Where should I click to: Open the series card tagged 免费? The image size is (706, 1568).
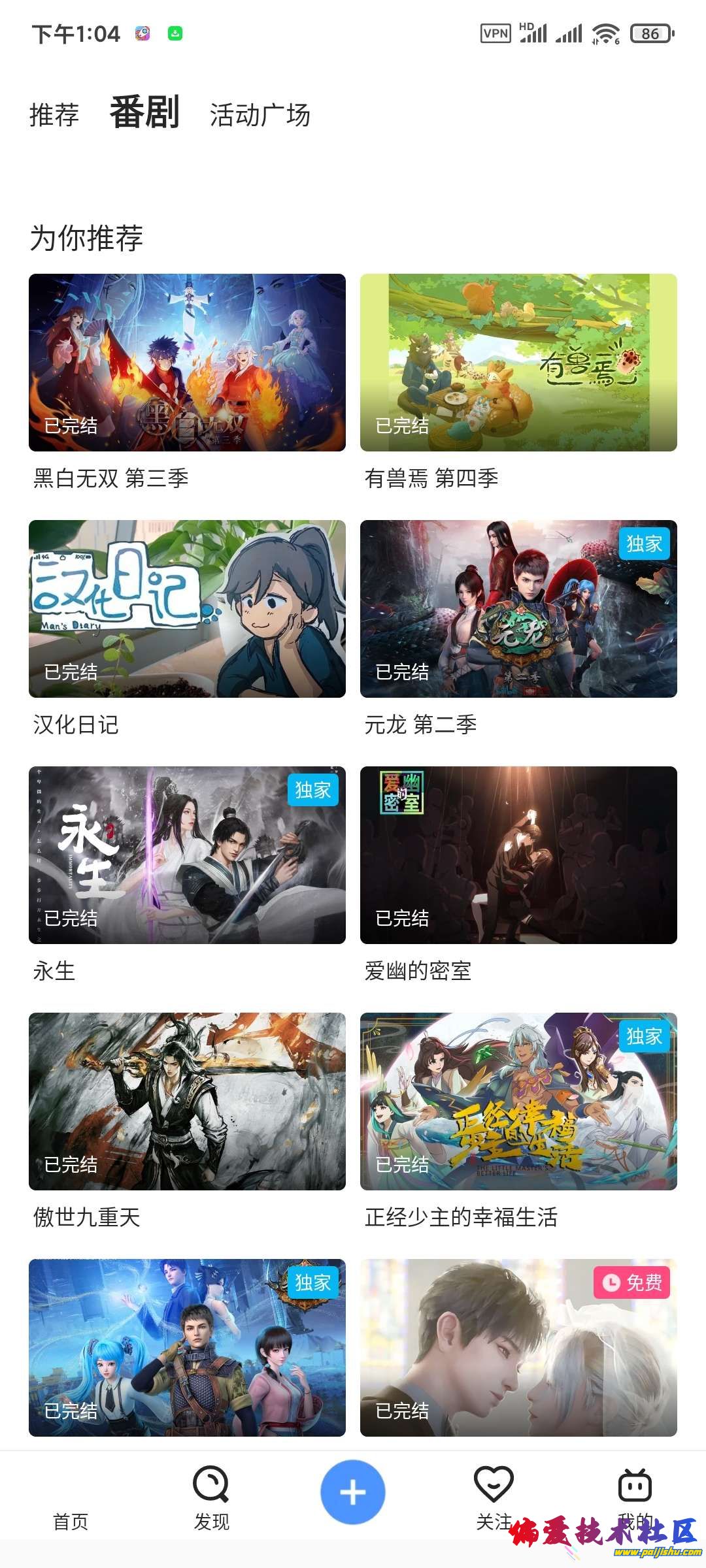[x=518, y=1347]
